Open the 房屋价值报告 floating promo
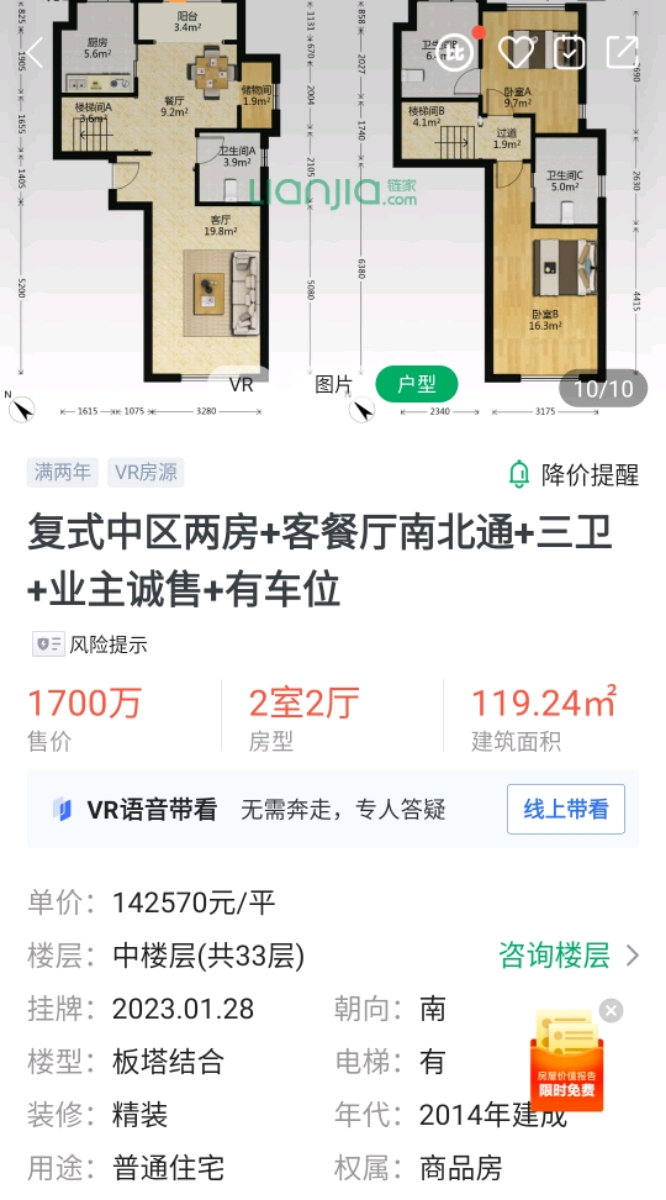The width and height of the screenshot is (666, 1200). [566, 1062]
